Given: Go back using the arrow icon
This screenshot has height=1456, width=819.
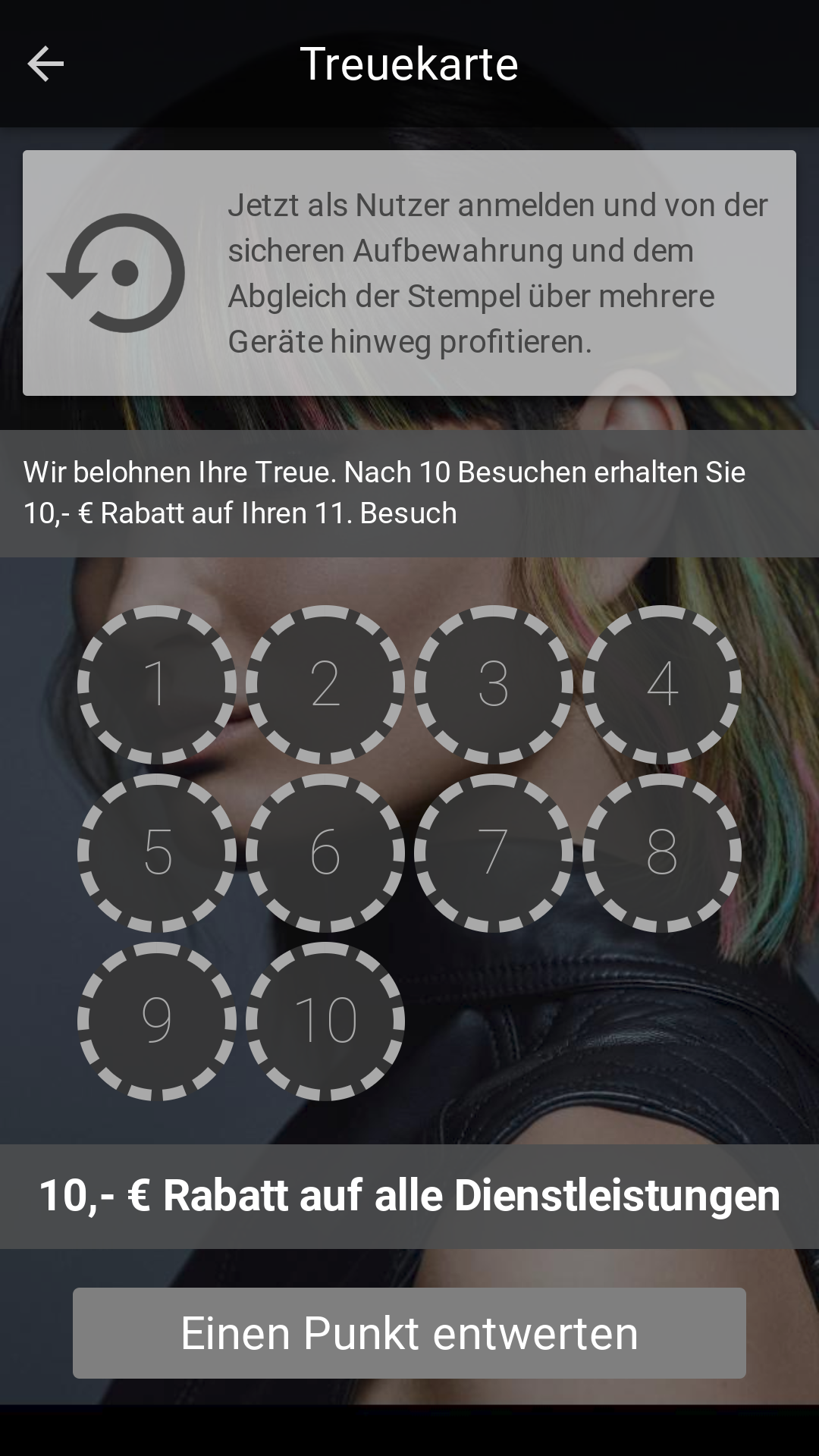Looking at the screenshot, I should coord(45,64).
